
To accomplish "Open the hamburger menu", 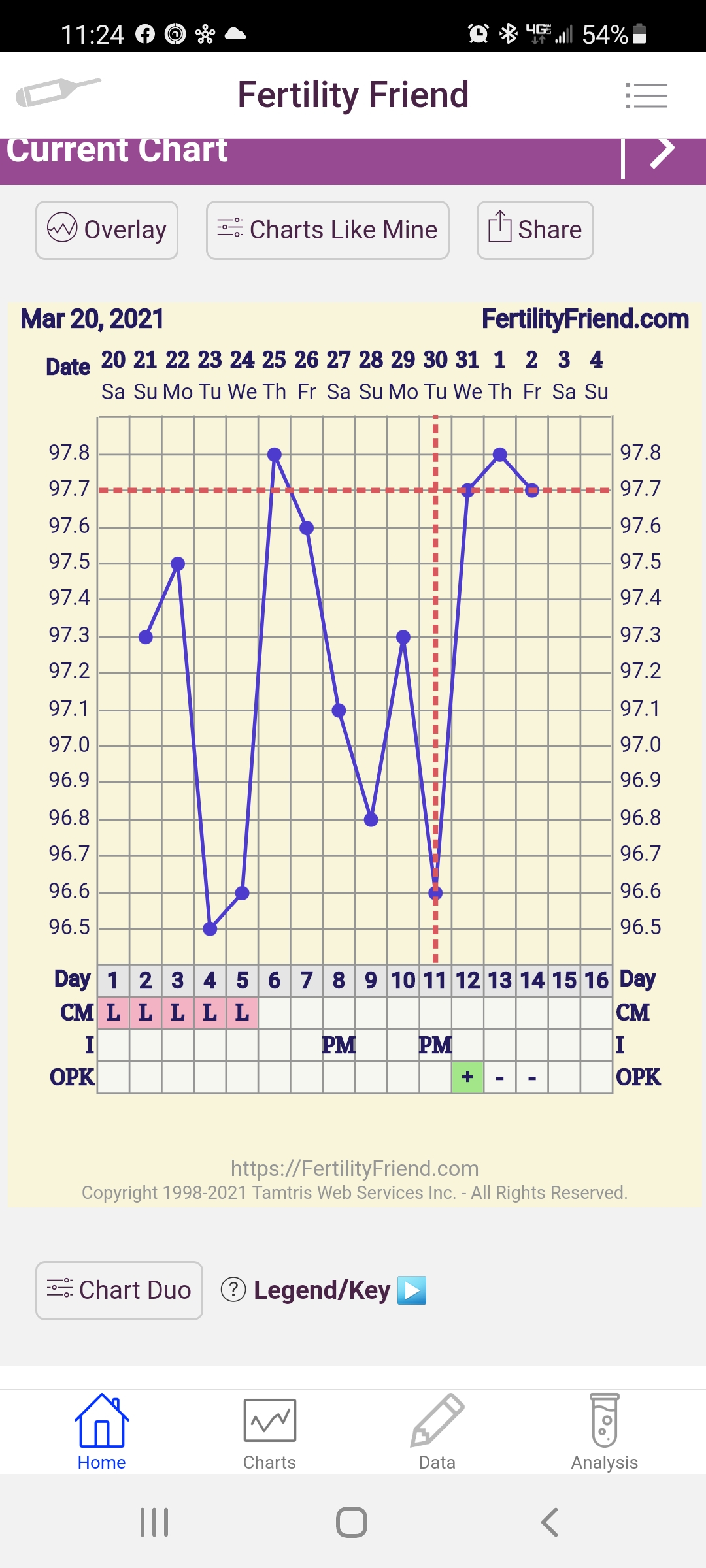I will 646,95.
